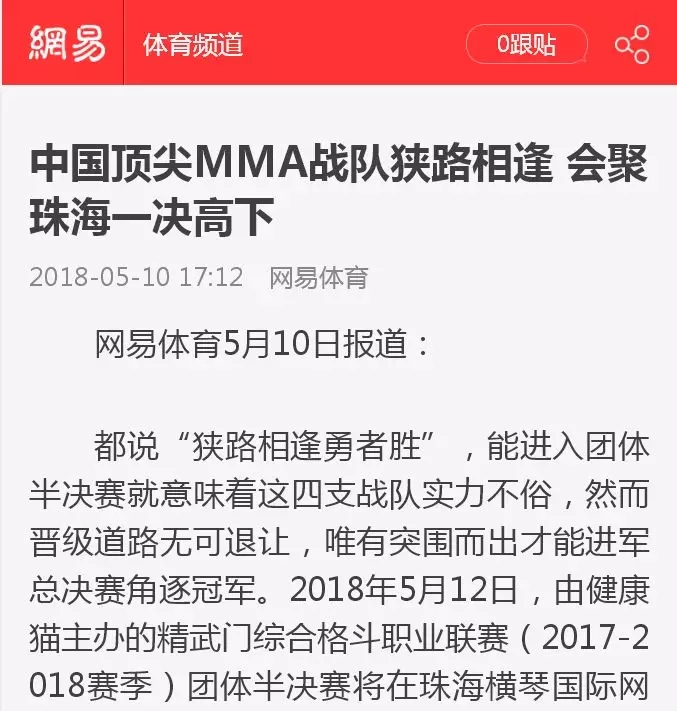Tap the NetEase logo in the header
Viewport: 677px width, 711px height.
pos(66,43)
